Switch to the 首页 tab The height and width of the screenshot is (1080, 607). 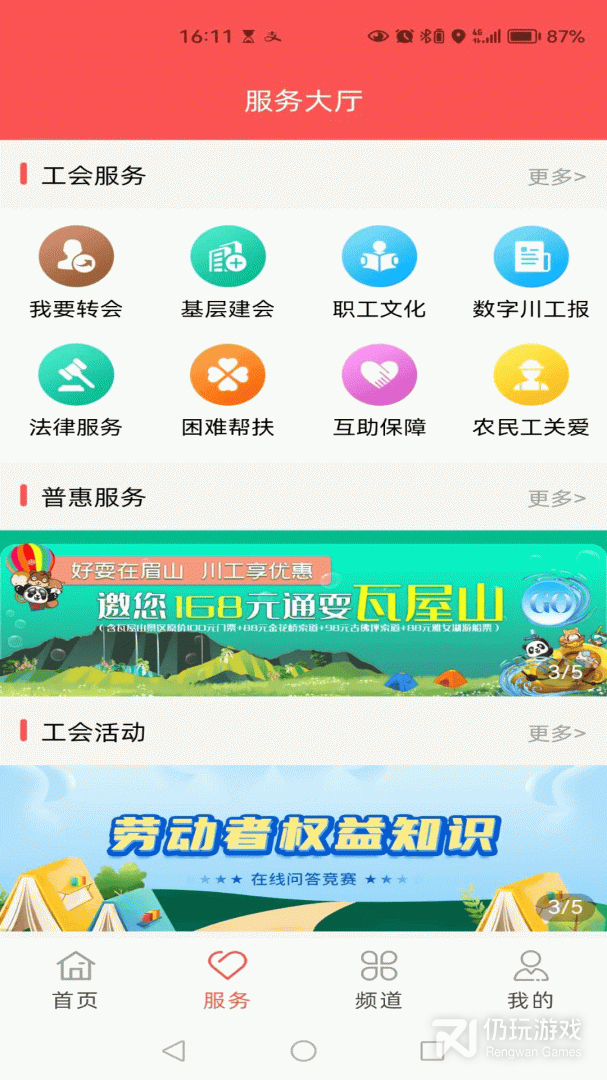coord(76,980)
